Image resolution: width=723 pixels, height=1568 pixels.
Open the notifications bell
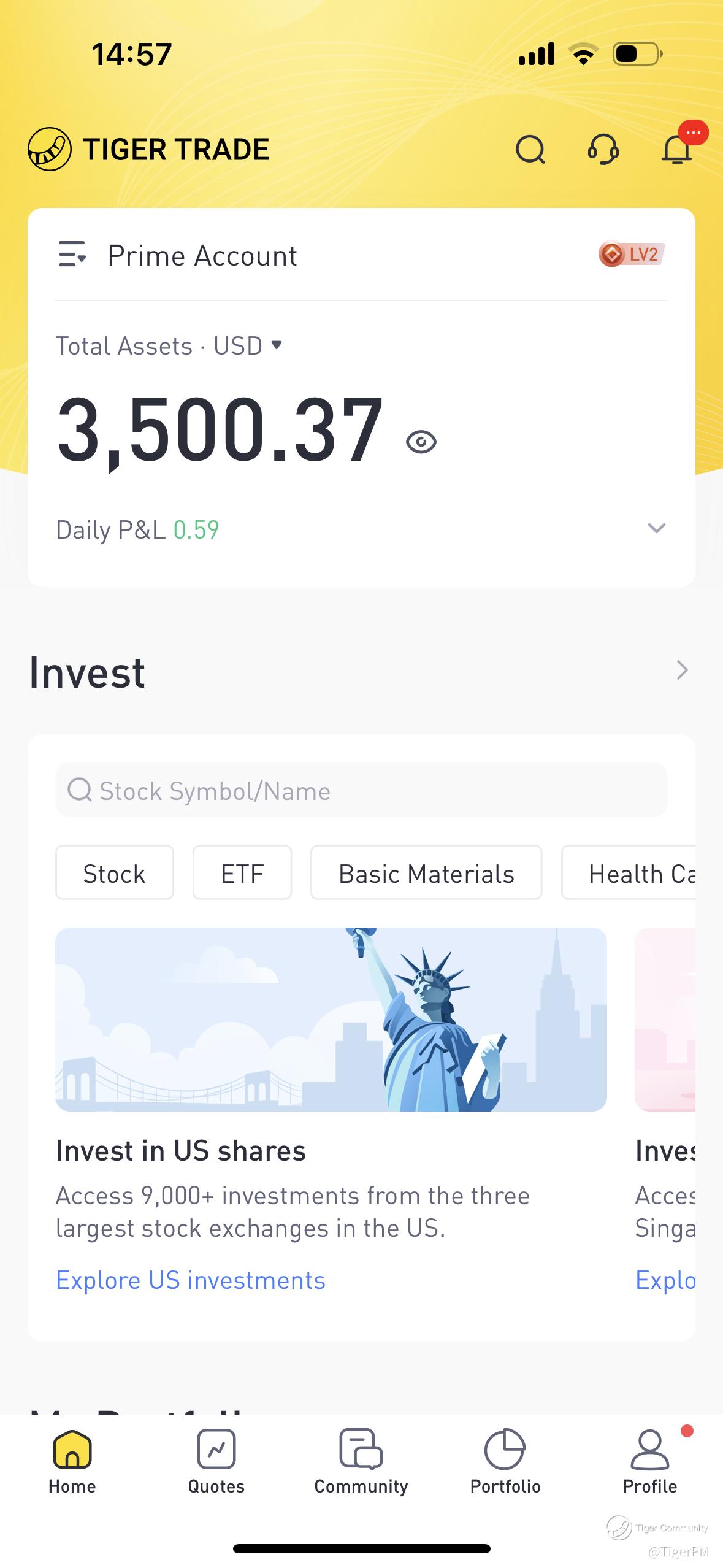677,149
